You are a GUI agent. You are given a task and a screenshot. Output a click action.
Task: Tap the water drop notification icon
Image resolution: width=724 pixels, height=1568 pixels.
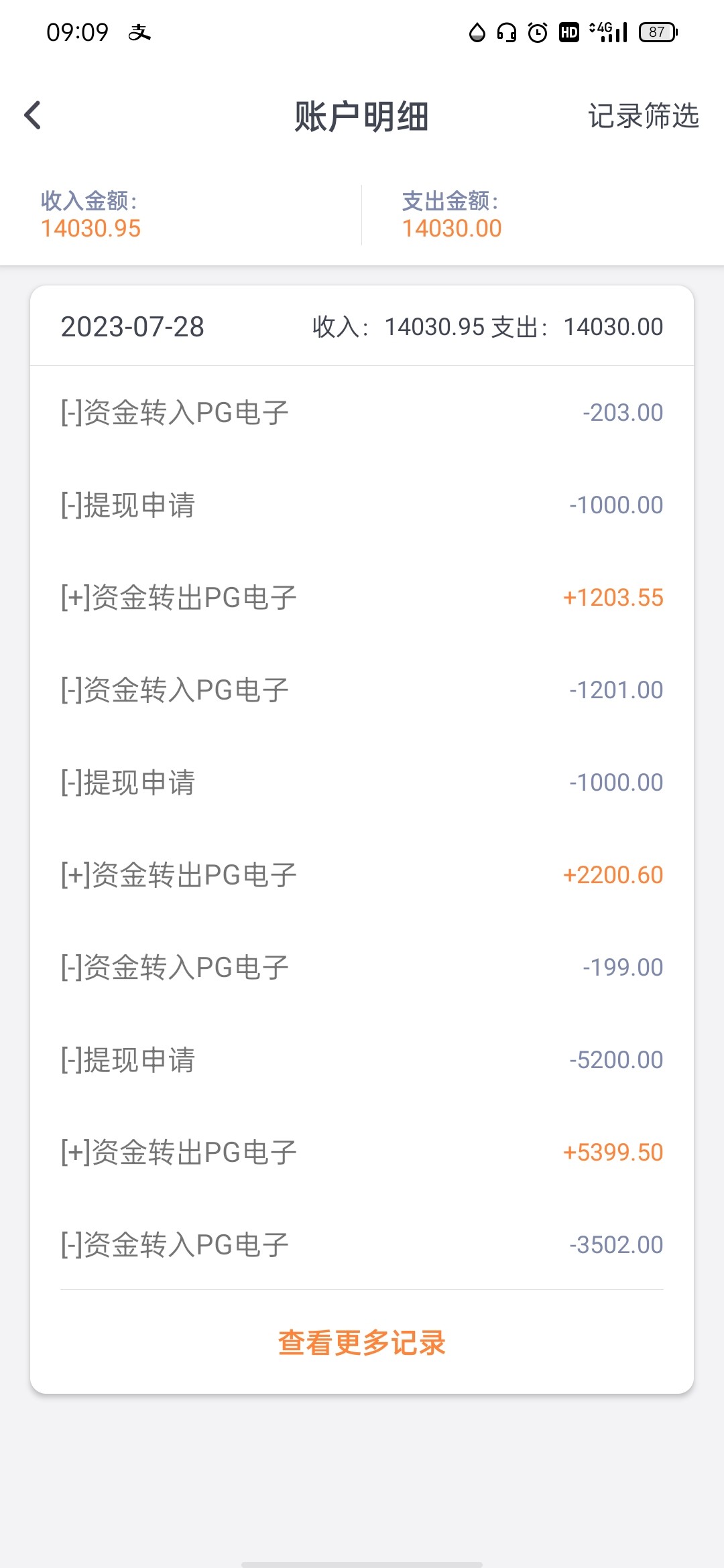tap(476, 32)
